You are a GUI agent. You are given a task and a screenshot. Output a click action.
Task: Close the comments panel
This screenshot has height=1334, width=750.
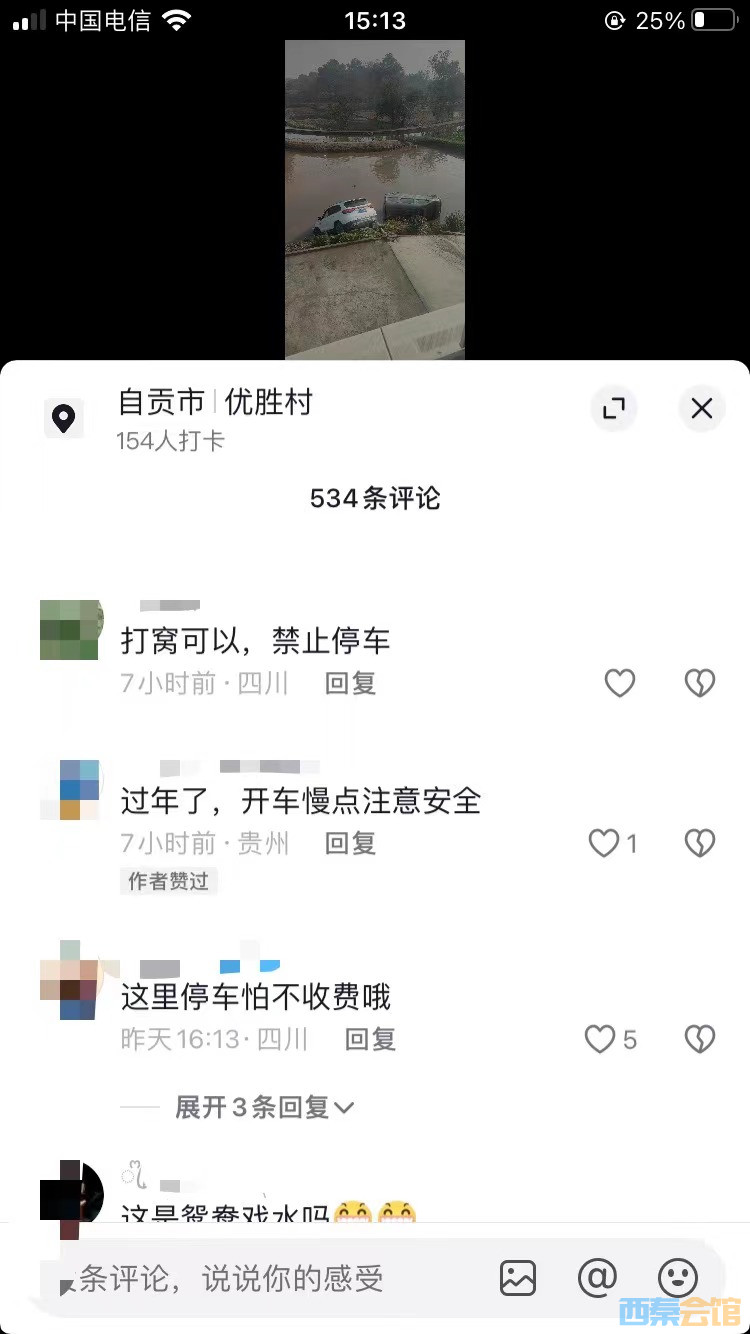click(x=702, y=408)
